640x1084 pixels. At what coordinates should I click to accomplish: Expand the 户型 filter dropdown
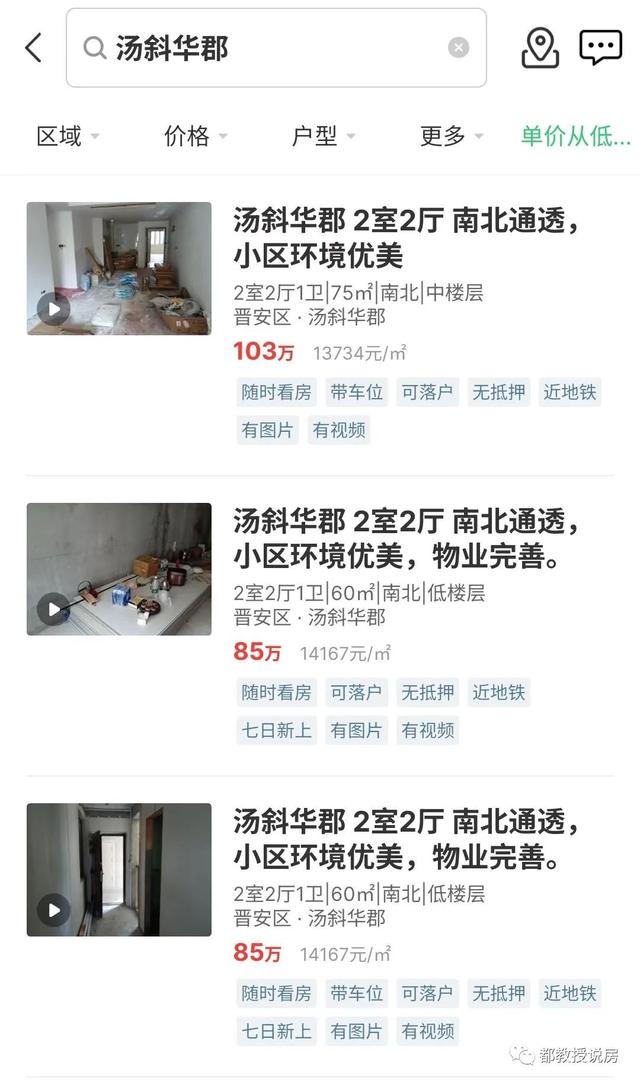point(322,136)
